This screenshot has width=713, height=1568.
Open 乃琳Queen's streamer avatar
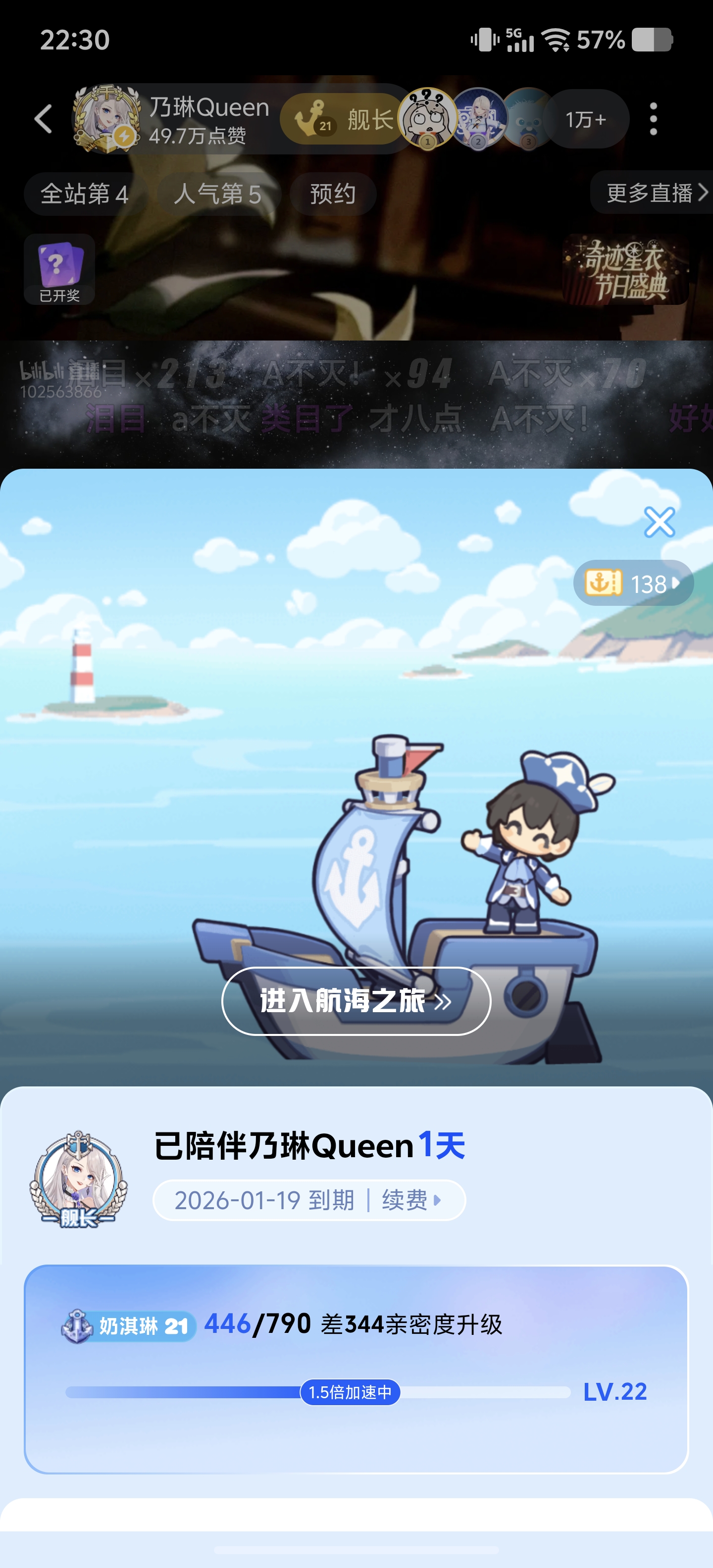pos(106,119)
